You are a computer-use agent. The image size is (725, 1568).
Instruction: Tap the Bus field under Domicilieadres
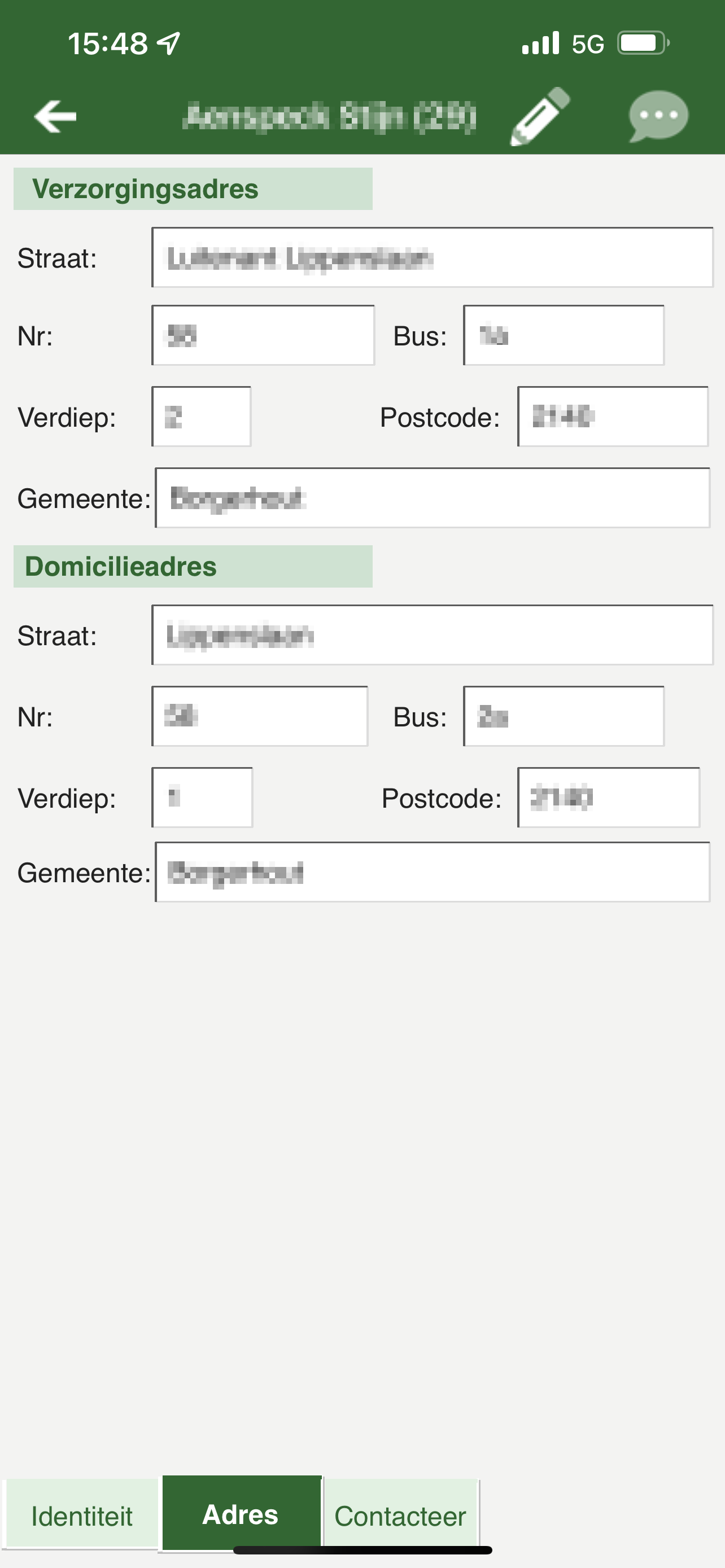click(564, 716)
